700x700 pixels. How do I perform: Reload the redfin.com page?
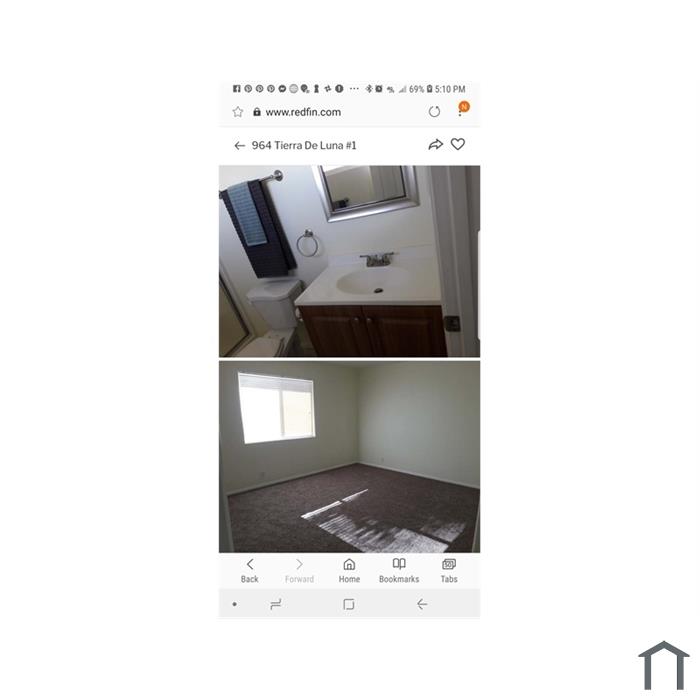(x=434, y=112)
